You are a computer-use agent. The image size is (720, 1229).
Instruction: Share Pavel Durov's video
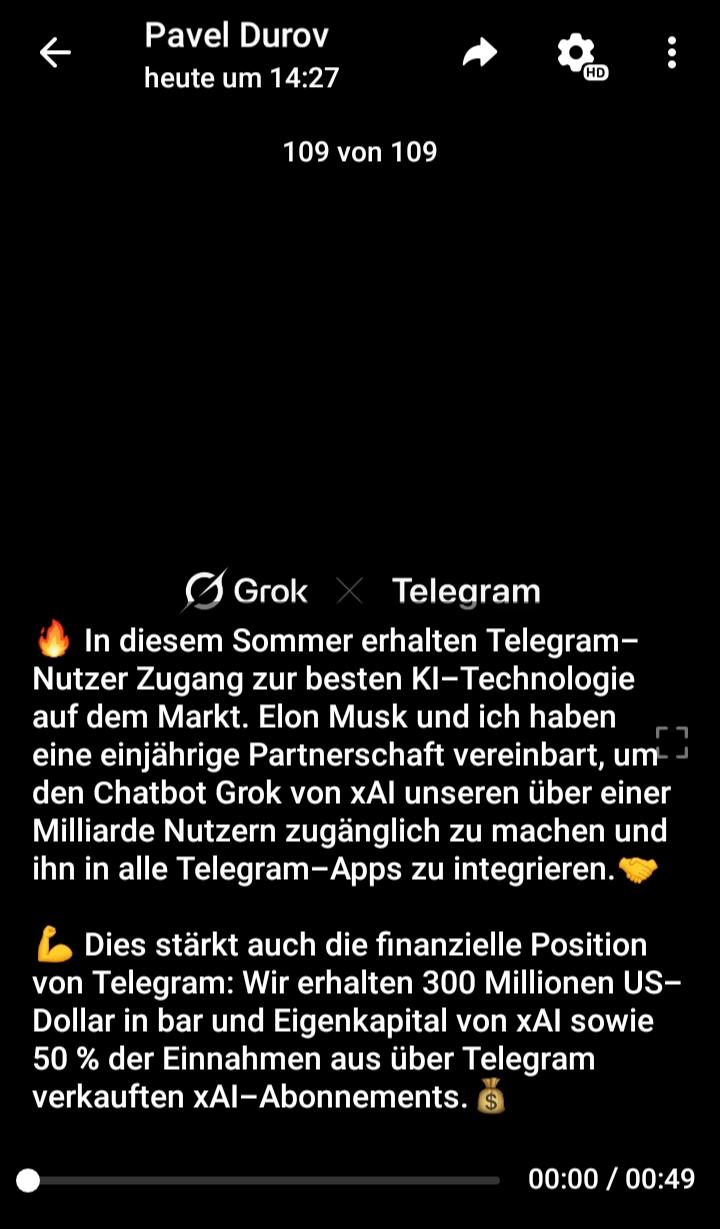(x=479, y=54)
